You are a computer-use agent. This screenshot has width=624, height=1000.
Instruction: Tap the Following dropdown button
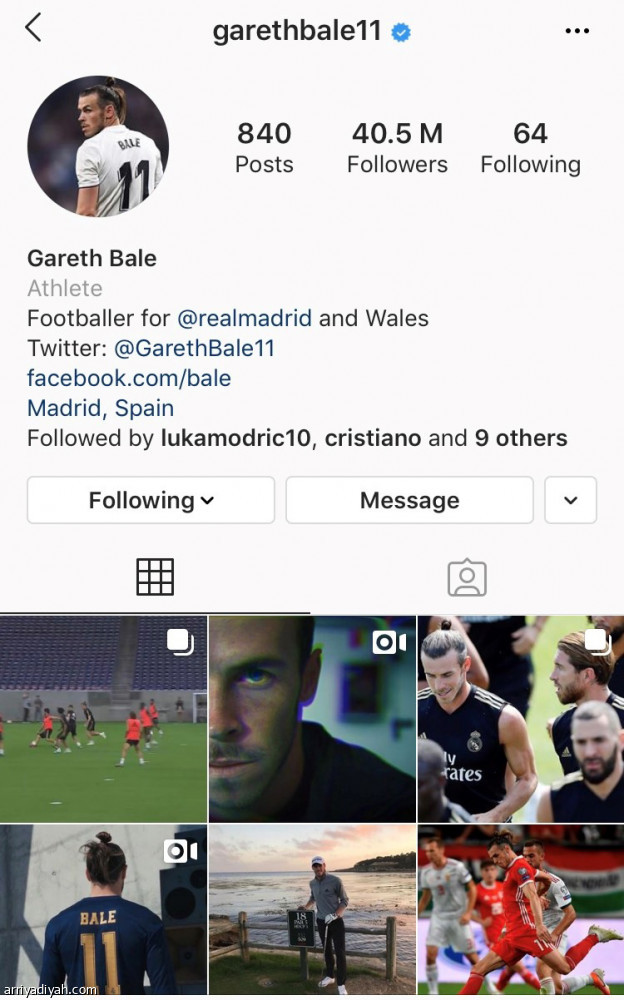coord(151,500)
